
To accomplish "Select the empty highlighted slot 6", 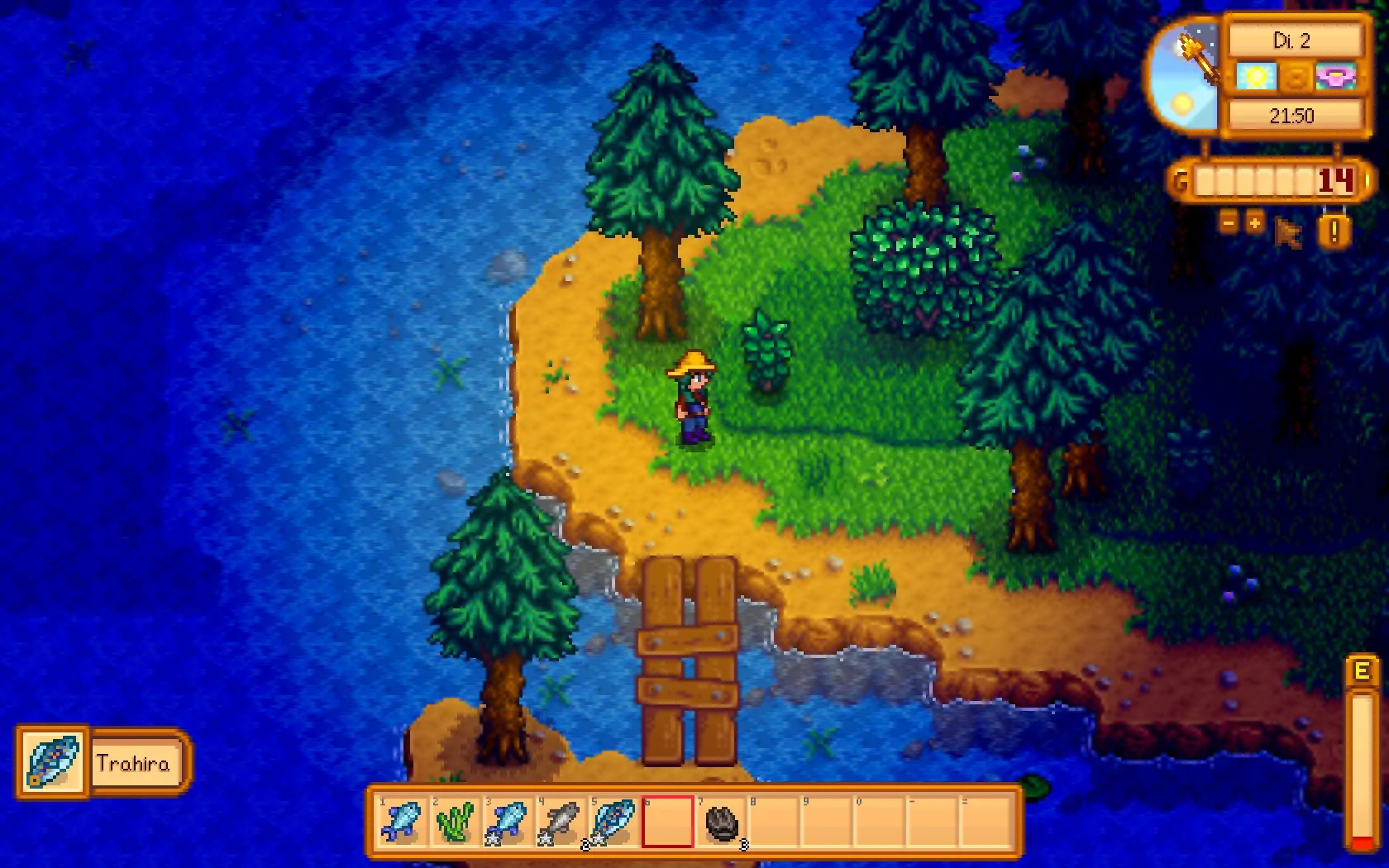I will pos(667,822).
